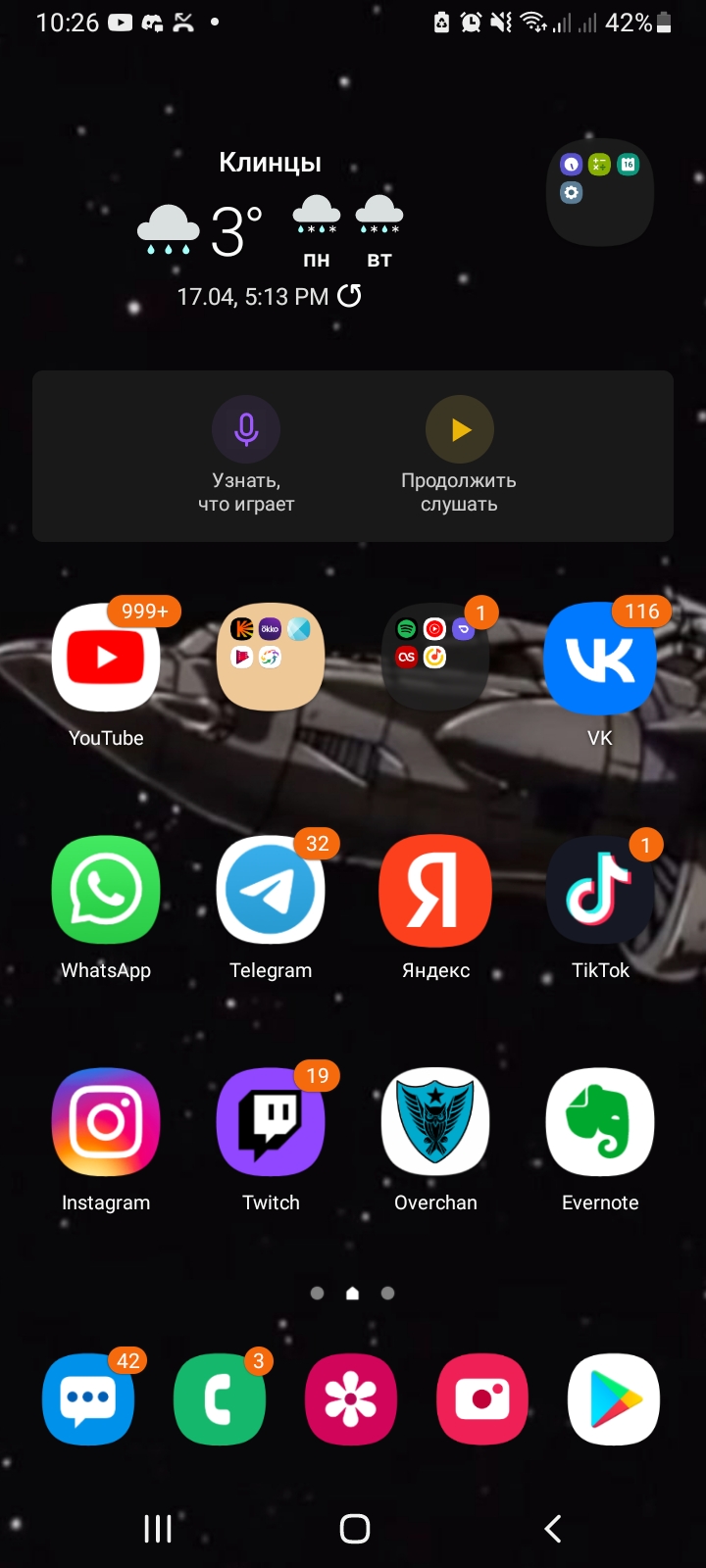Open the Play Store
The width and height of the screenshot is (706, 1568).
click(614, 1399)
